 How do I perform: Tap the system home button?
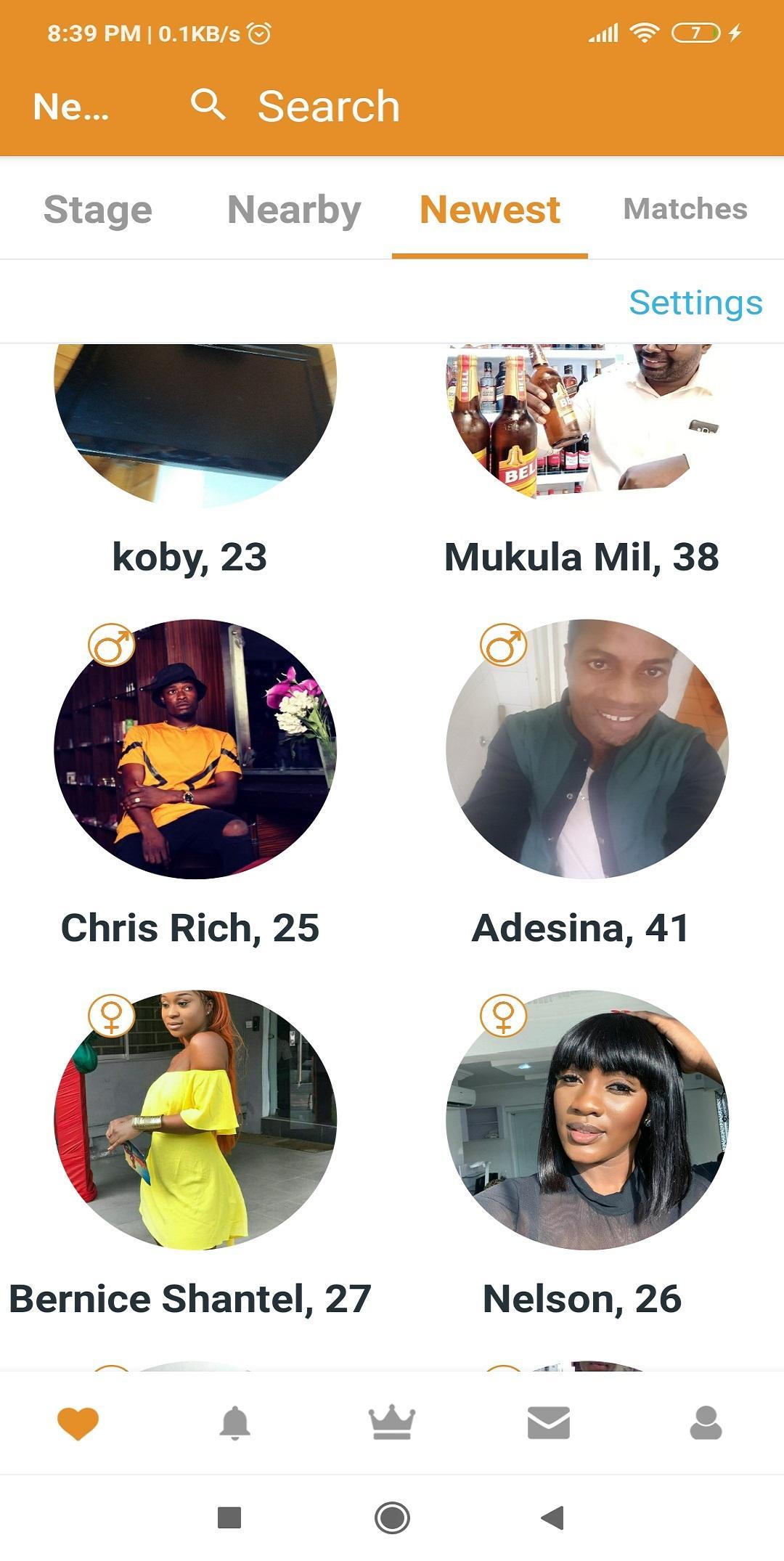392,1517
